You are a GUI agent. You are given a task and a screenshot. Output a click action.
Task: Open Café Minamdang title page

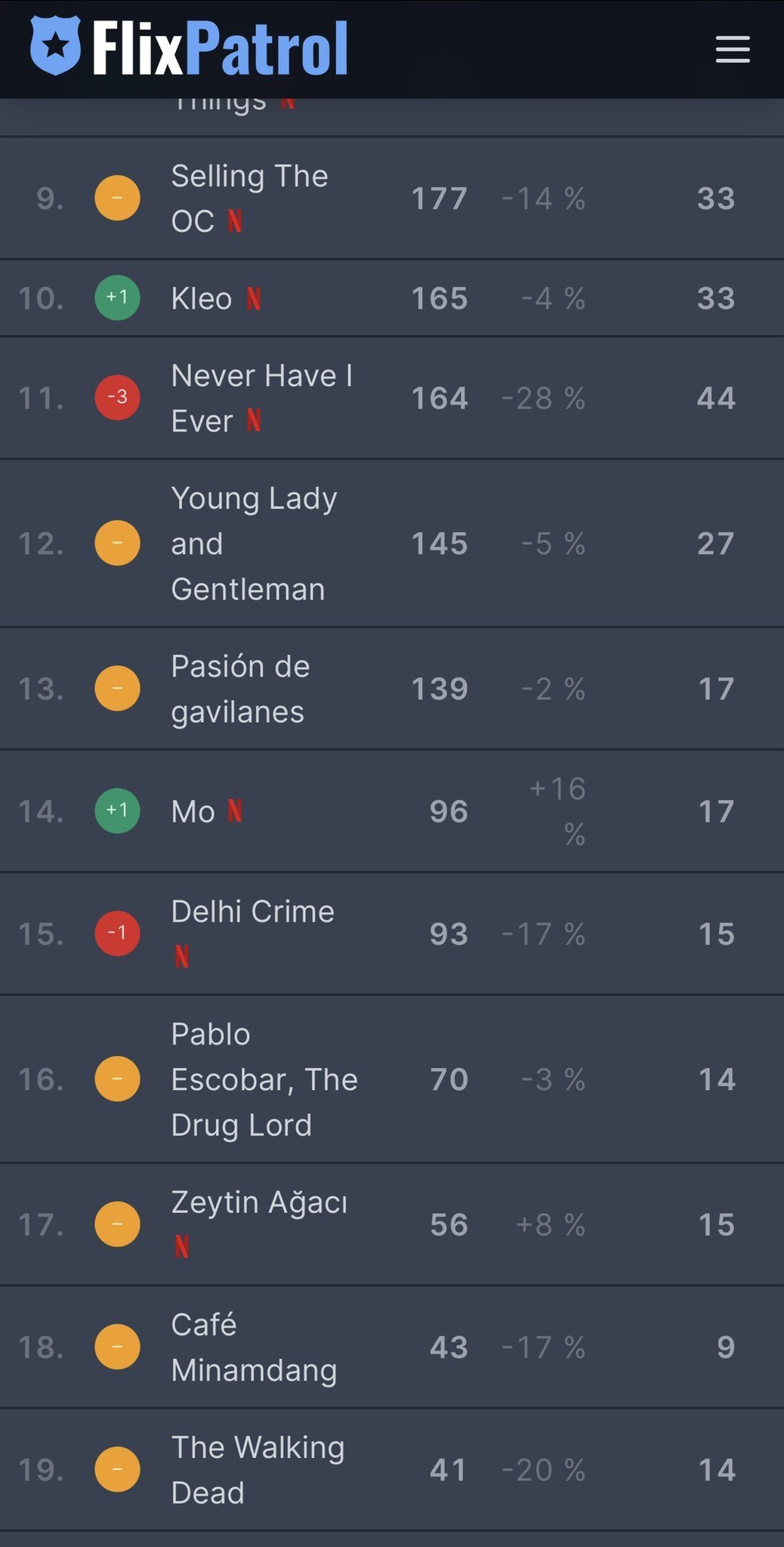(254, 1347)
